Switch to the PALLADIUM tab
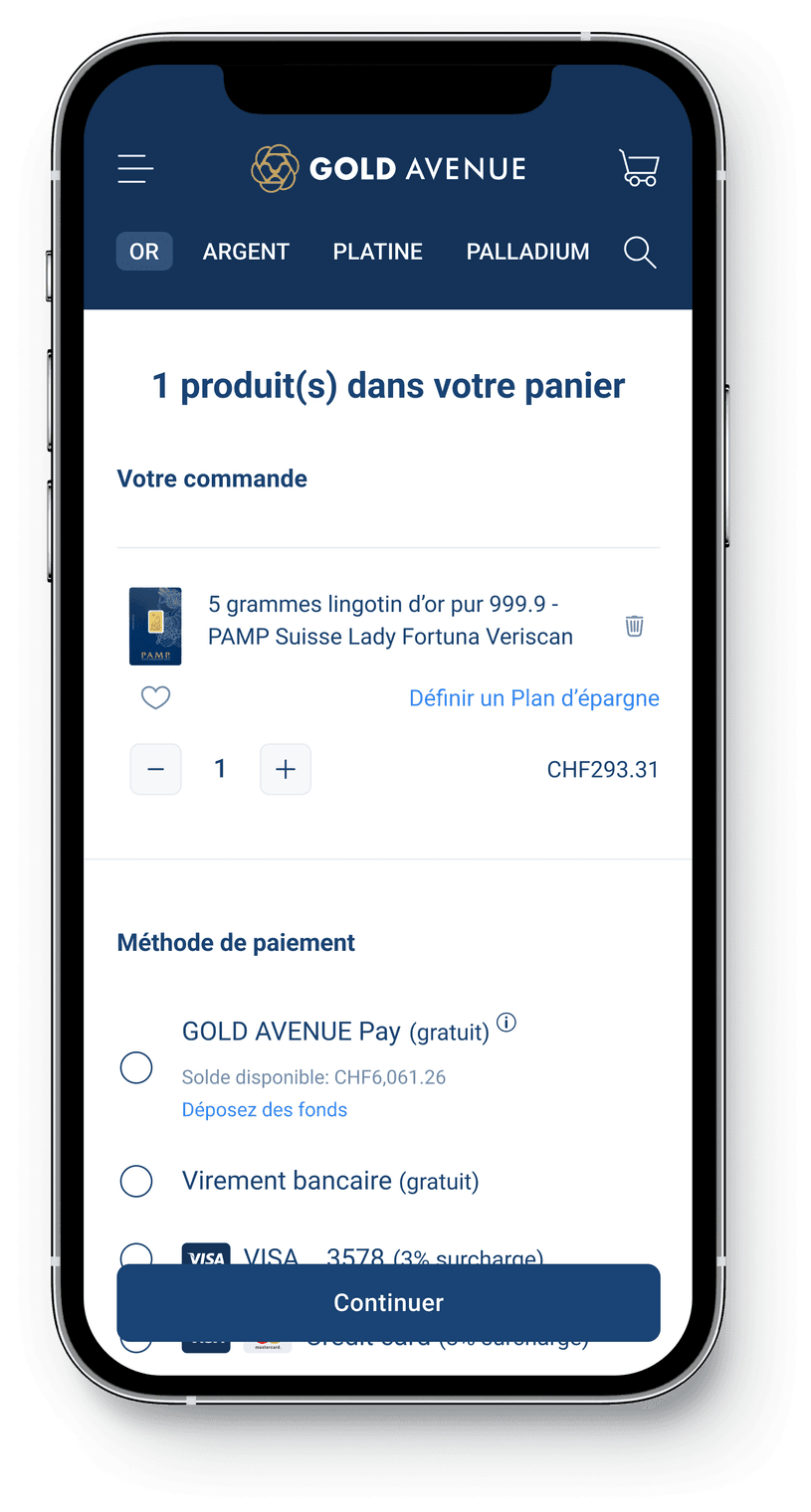 pyautogui.click(x=527, y=252)
